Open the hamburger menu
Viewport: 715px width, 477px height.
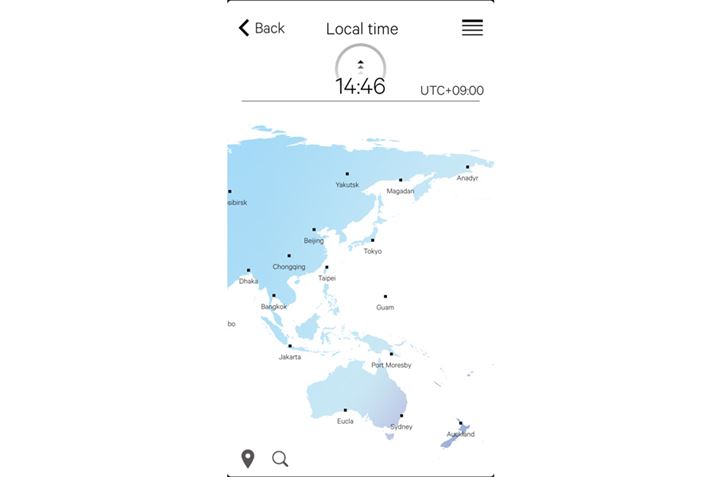click(472, 28)
